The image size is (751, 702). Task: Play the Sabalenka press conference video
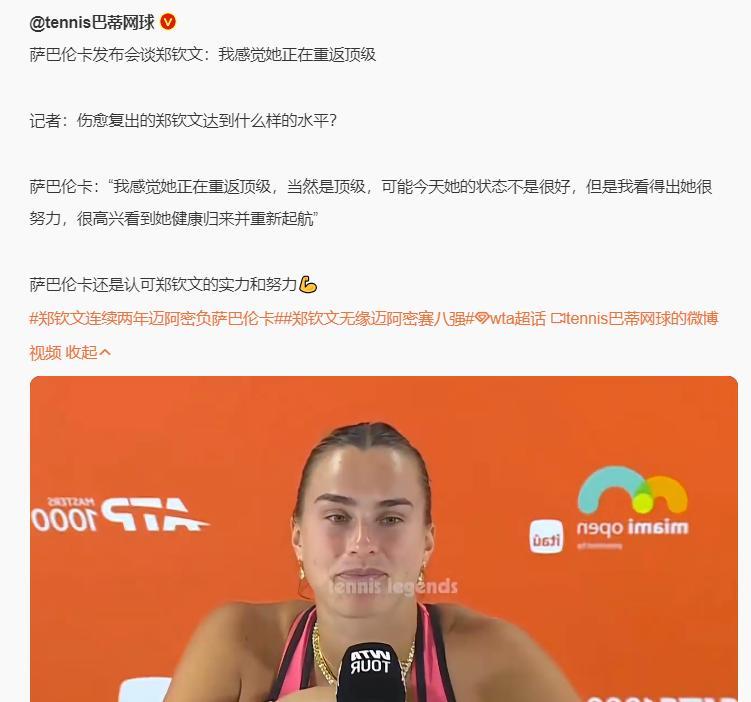383,538
